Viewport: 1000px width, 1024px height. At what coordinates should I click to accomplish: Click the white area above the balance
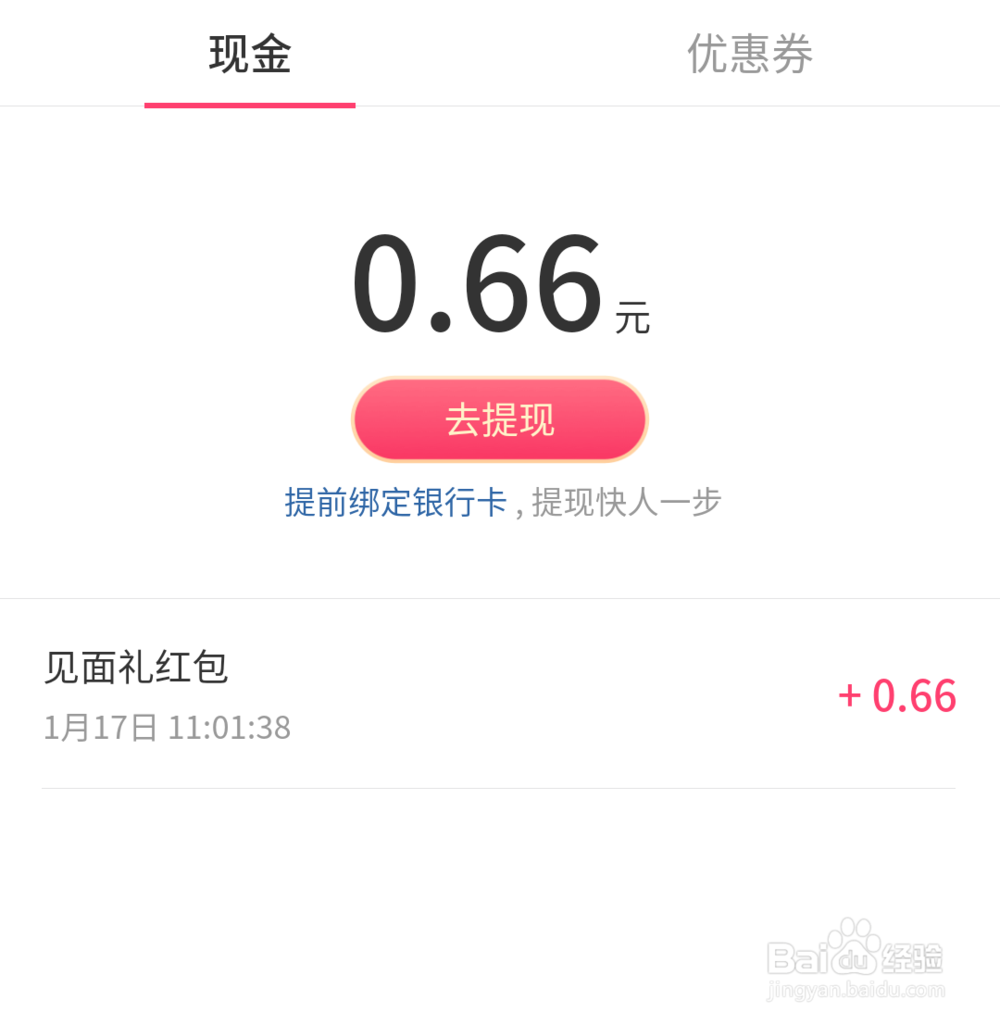pos(500,170)
